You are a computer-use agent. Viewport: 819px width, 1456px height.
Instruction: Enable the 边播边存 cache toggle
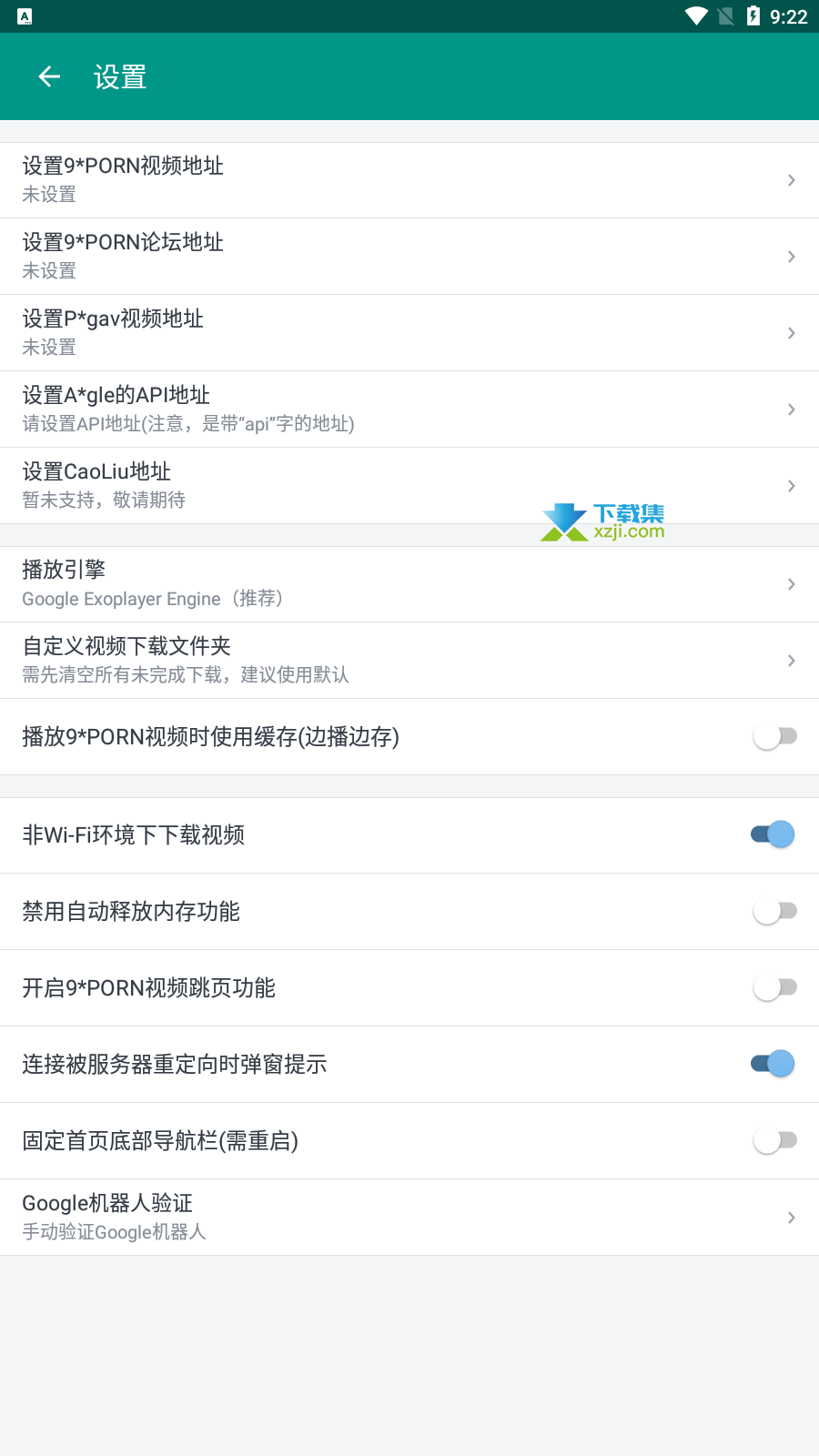coord(774,736)
